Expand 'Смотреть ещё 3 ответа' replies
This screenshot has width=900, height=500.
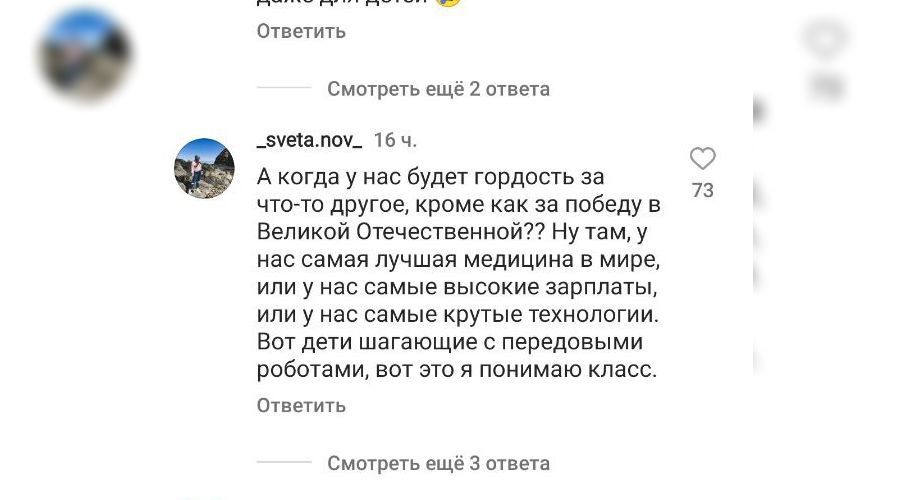click(x=438, y=463)
